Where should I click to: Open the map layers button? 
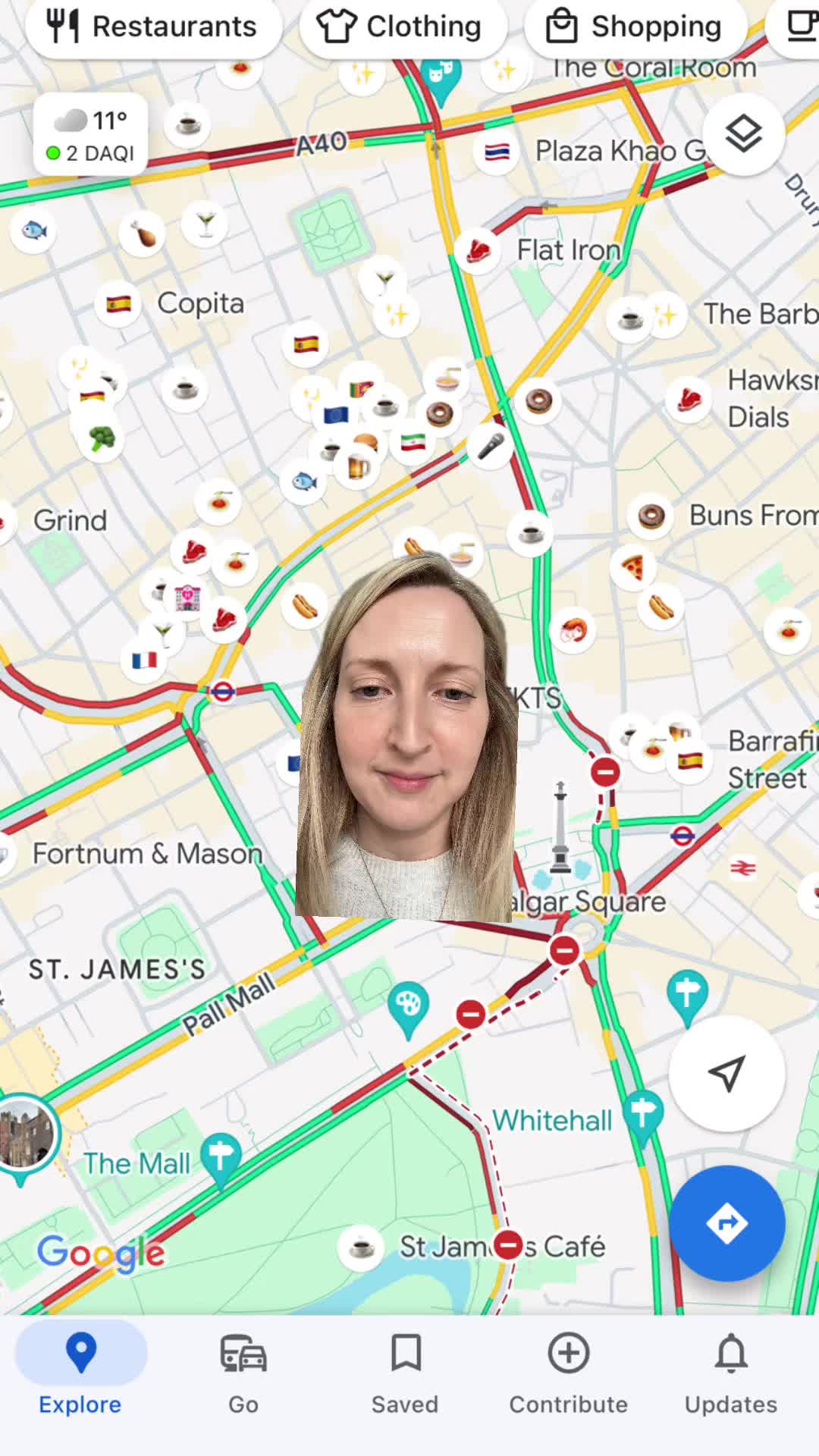point(743,135)
